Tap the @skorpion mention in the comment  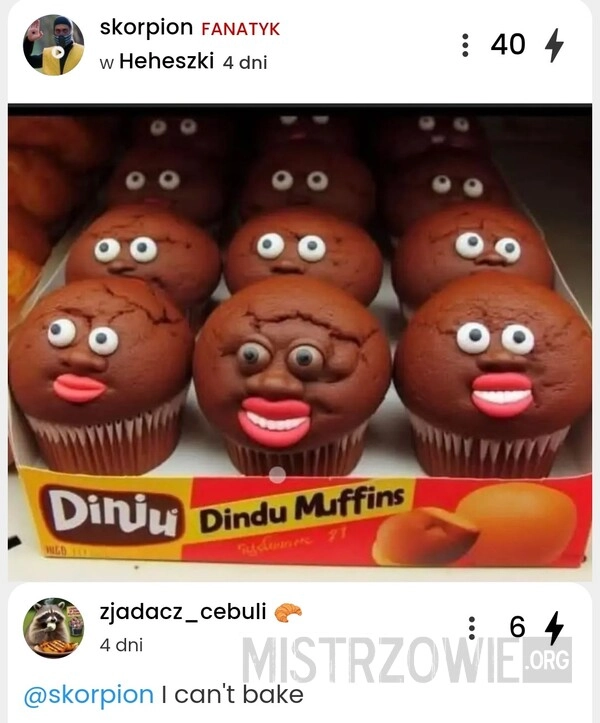coord(88,694)
